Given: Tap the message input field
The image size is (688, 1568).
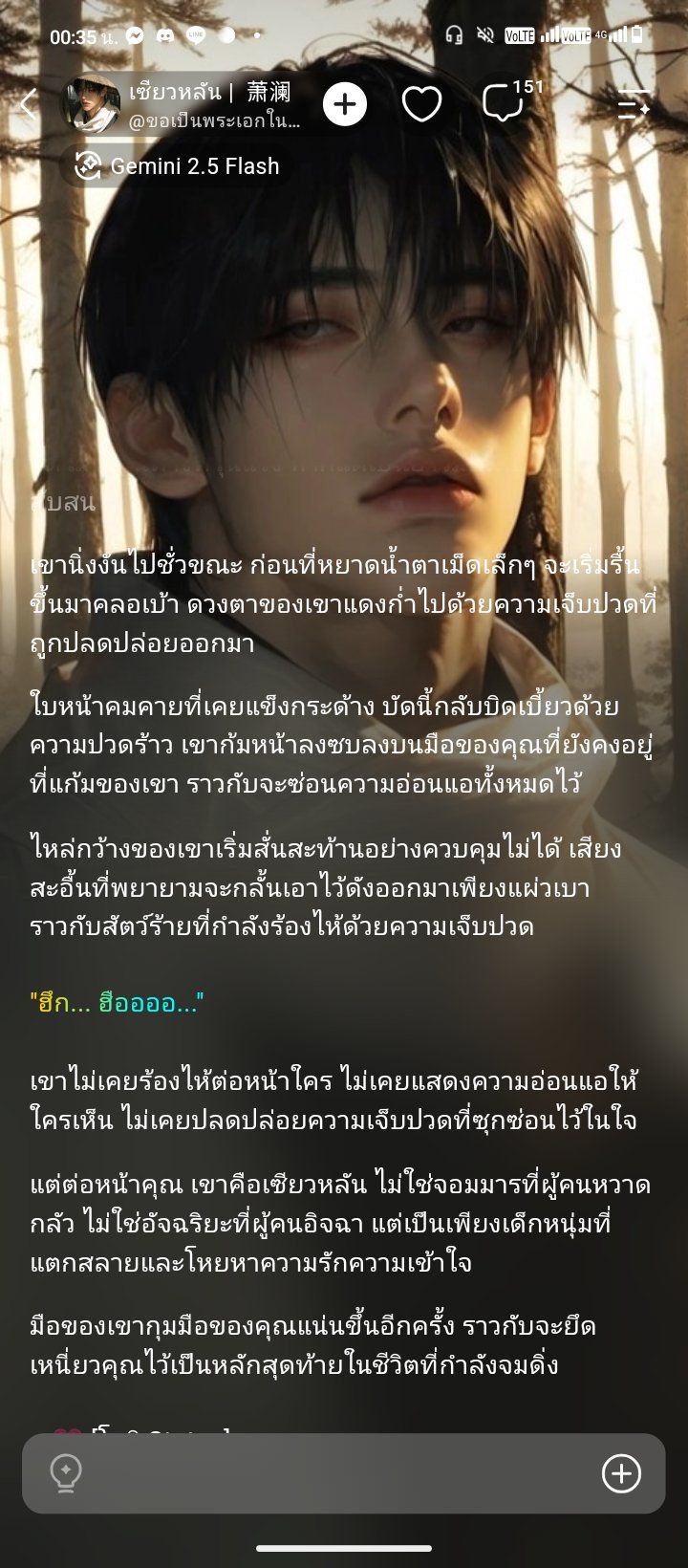Looking at the screenshot, I should click(343, 1473).
